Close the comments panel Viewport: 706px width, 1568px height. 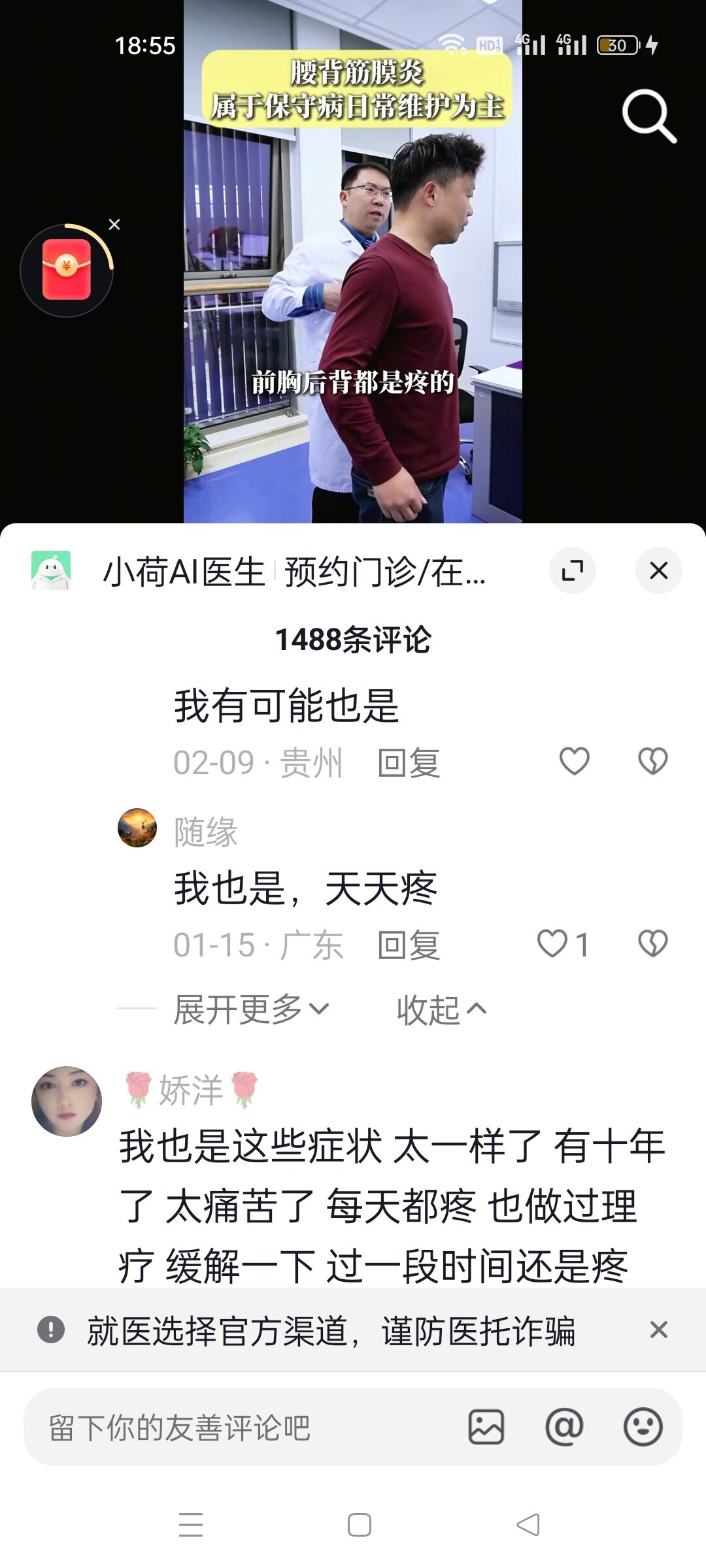(658, 570)
